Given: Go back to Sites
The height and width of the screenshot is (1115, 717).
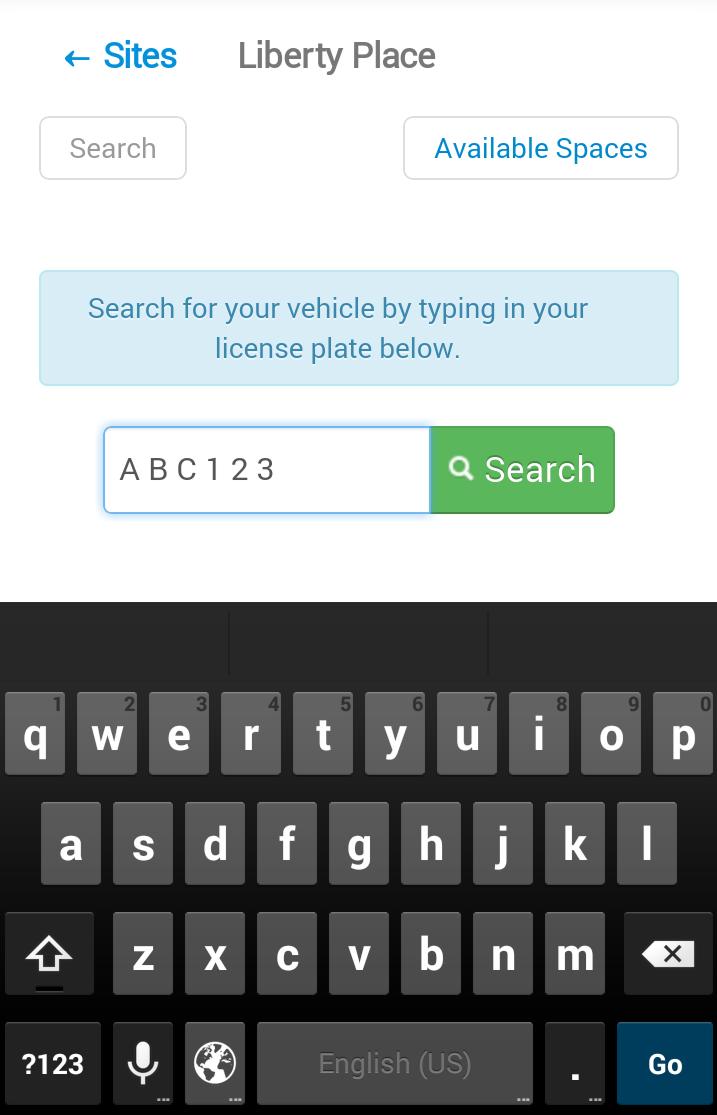Looking at the screenshot, I should (x=120, y=56).
